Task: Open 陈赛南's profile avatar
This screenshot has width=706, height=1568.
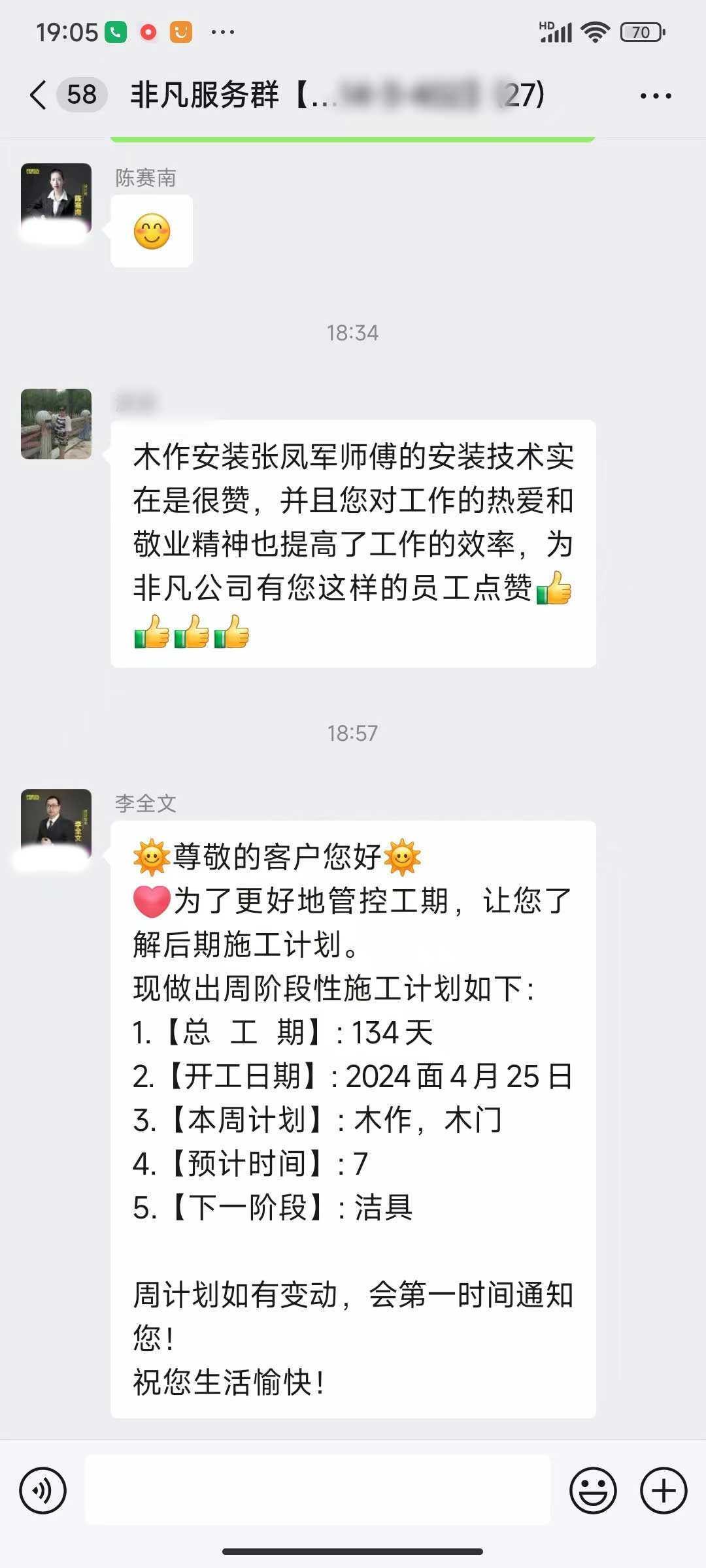Action: (56, 199)
